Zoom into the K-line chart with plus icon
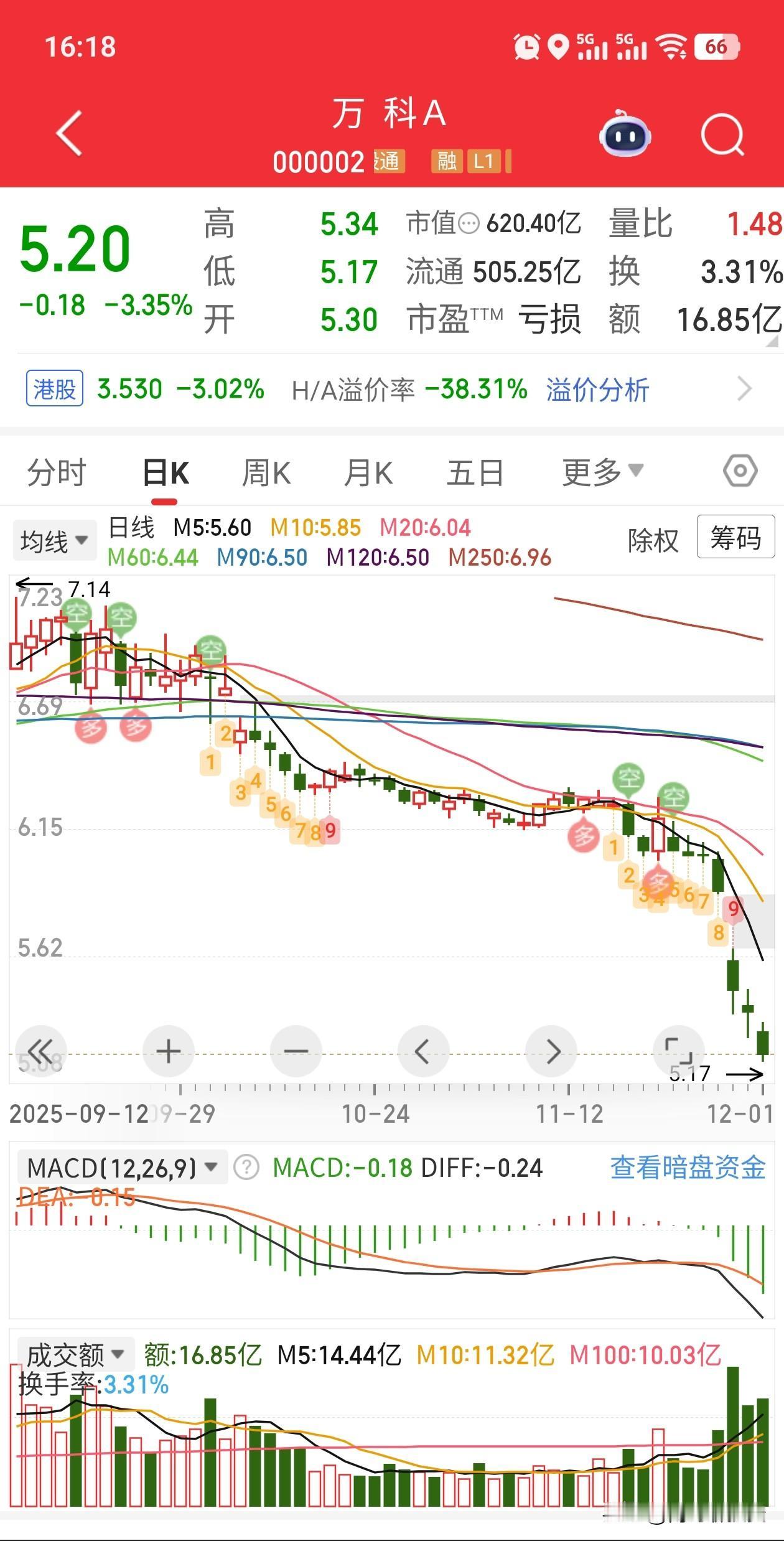This screenshot has height=1541, width=784. pyautogui.click(x=168, y=1051)
